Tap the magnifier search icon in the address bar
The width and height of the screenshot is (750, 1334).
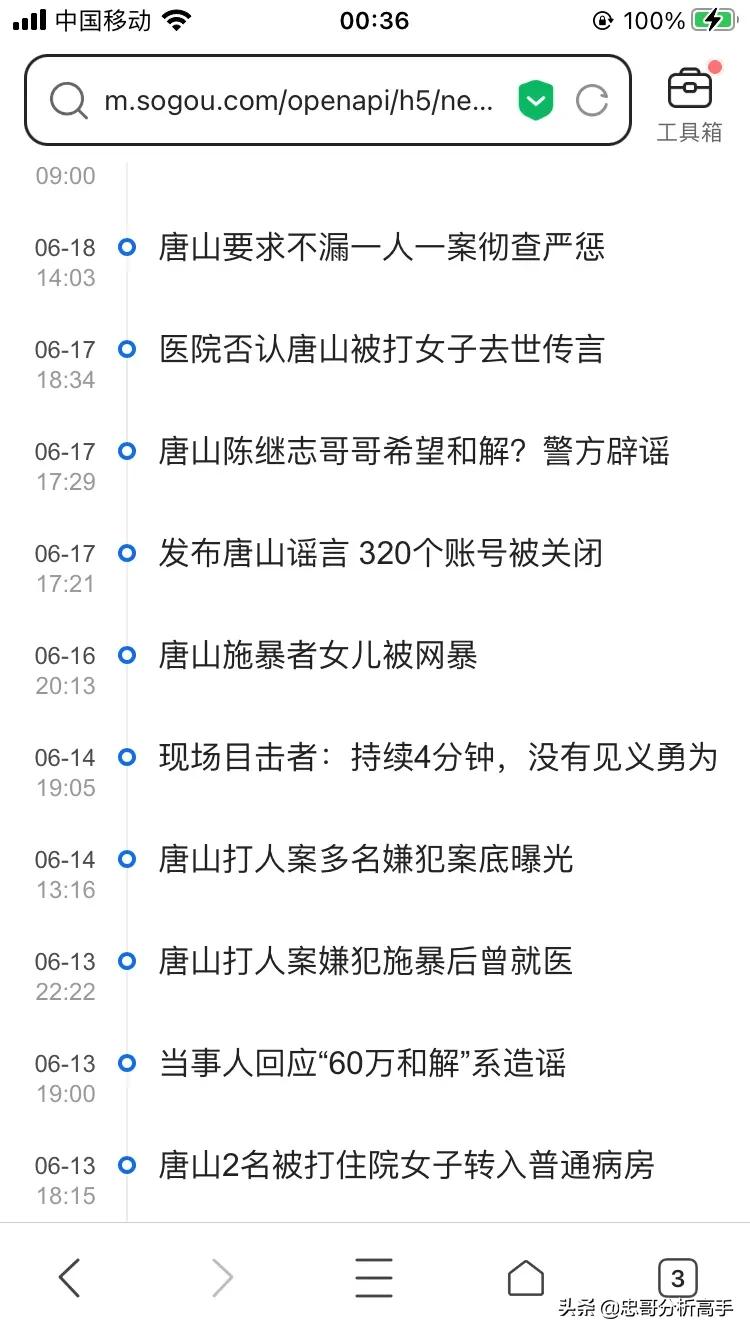68,100
